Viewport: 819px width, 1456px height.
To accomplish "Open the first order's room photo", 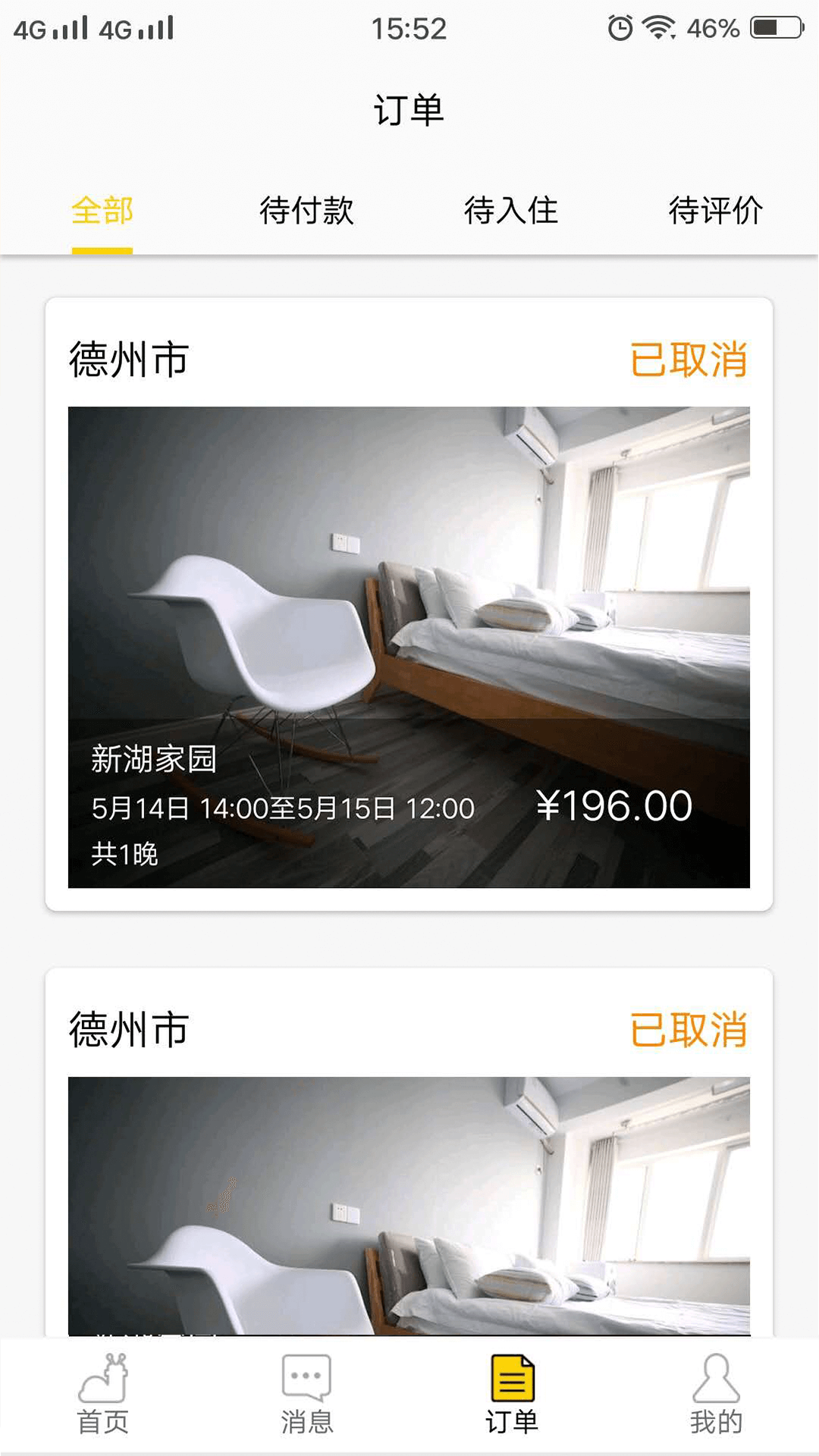I will point(409,645).
